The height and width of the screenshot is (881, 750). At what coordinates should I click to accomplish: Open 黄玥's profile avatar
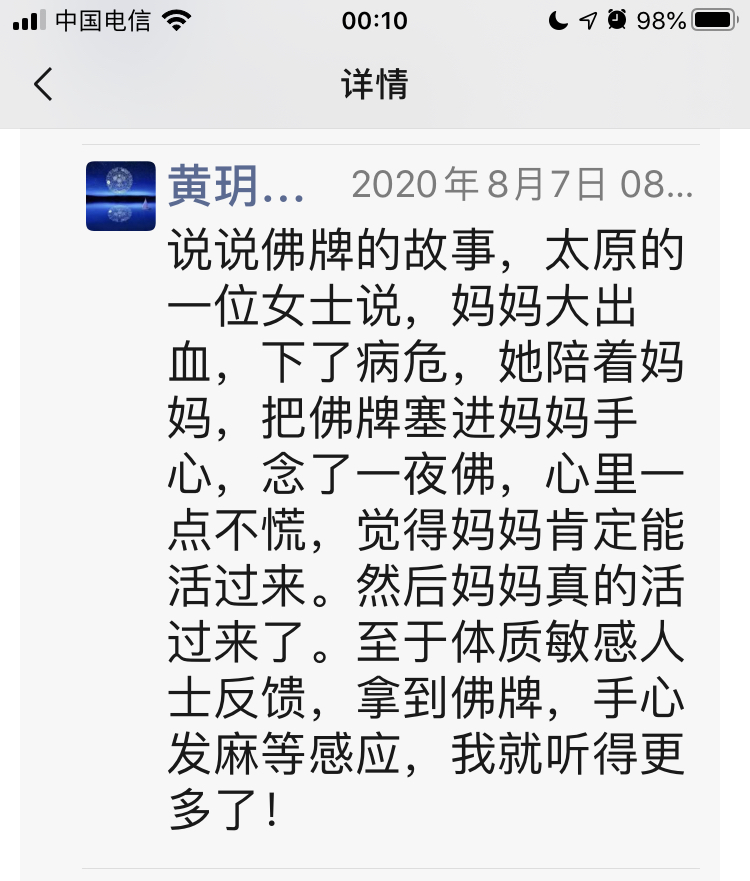(x=121, y=196)
